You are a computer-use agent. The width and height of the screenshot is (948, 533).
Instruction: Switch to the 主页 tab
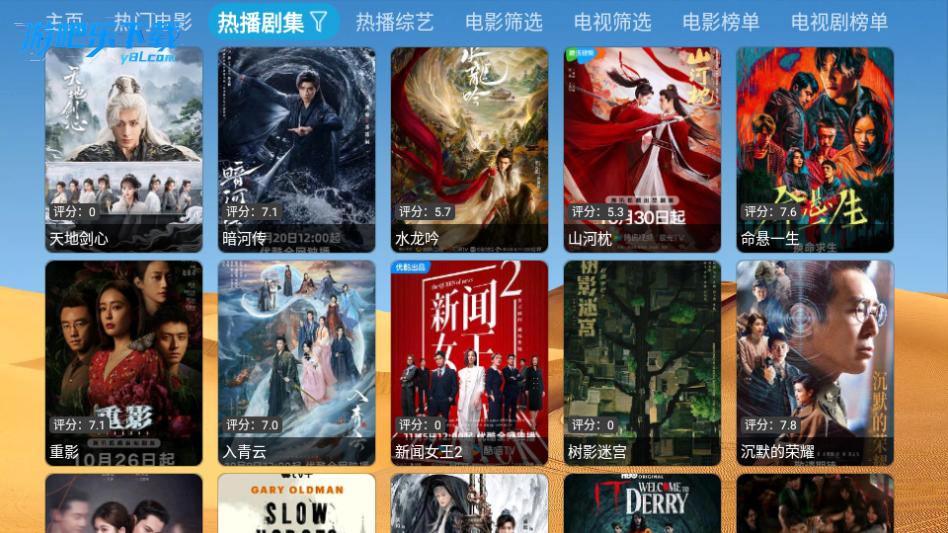[x=66, y=20]
